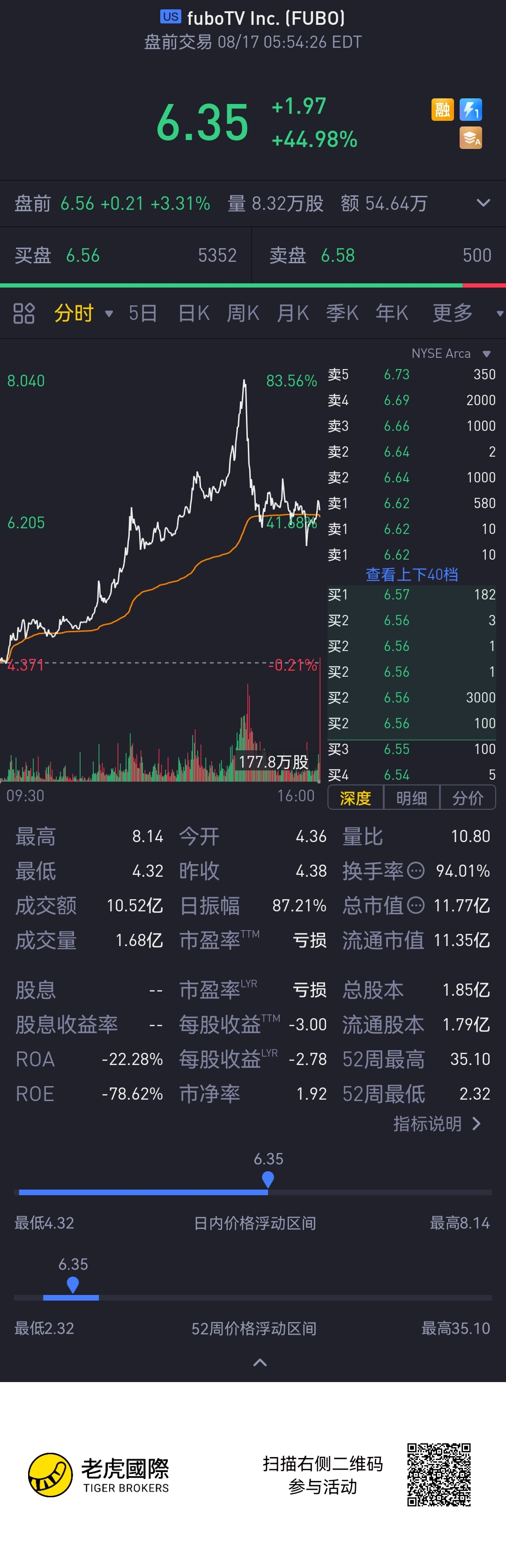Collapse the price range section chevron
Screen dimensions: 506x1568
coord(260,1362)
